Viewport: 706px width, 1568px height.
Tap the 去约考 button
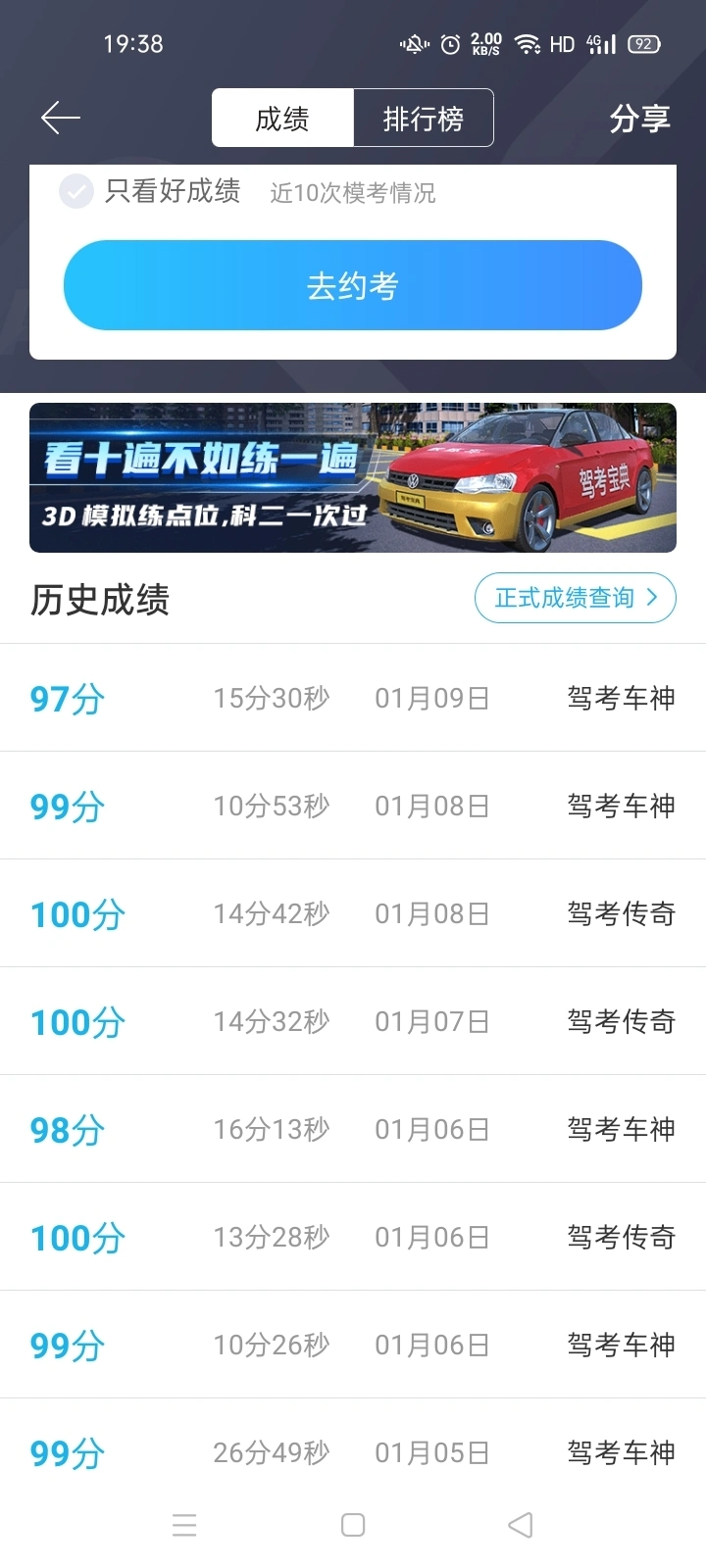point(353,285)
